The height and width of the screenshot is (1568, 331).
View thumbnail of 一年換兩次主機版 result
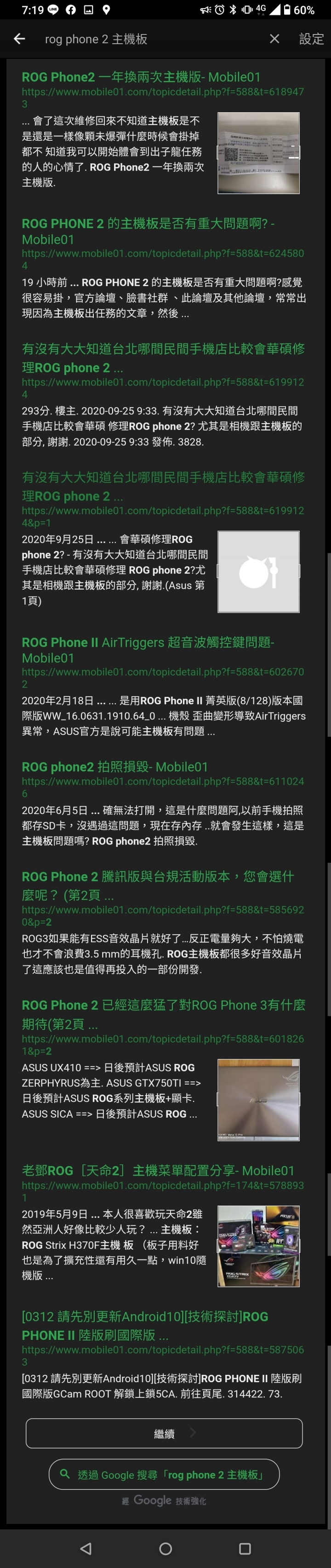(258, 153)
